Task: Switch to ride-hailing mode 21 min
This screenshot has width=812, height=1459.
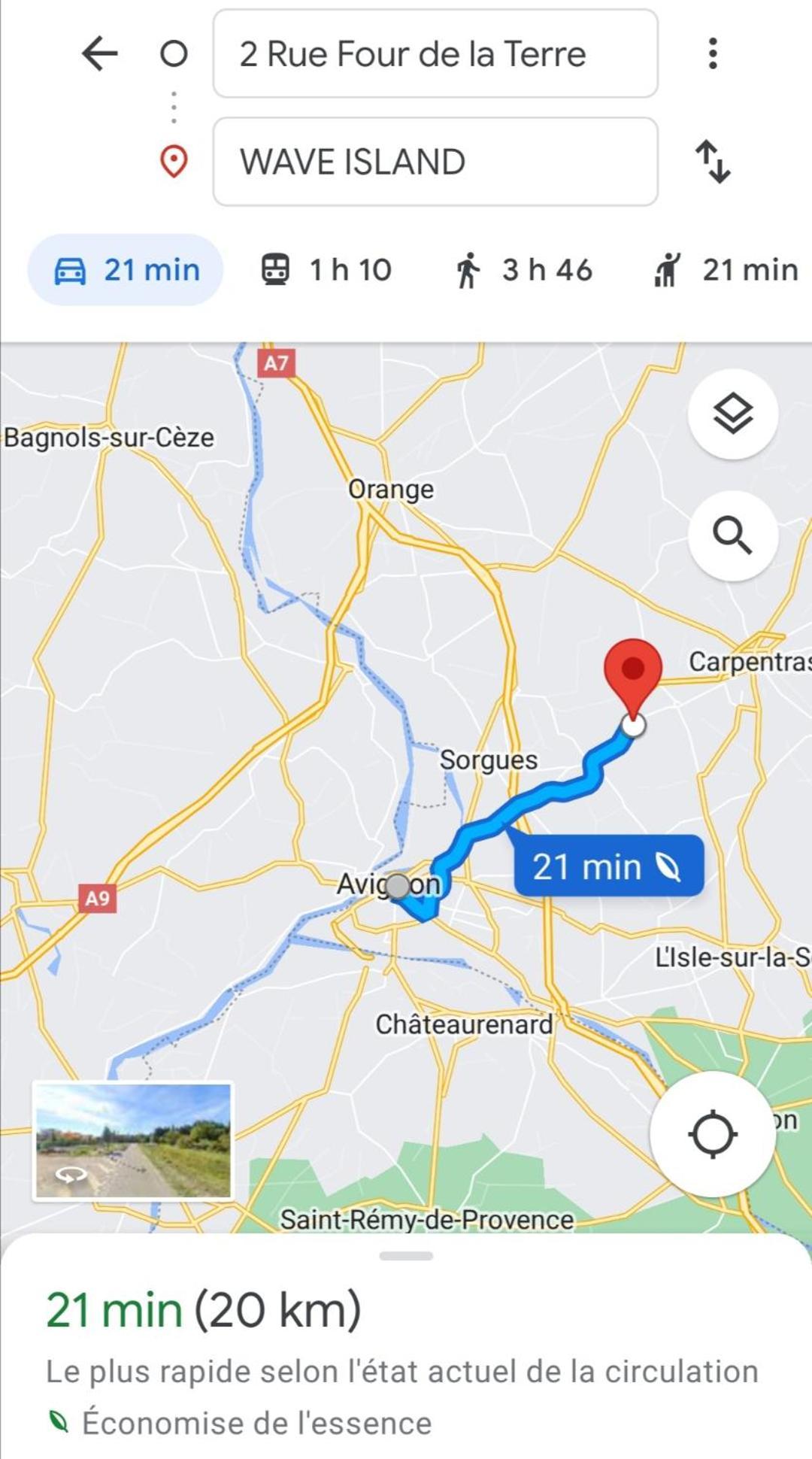Action: pyautogui.click(x=726, y=270)
